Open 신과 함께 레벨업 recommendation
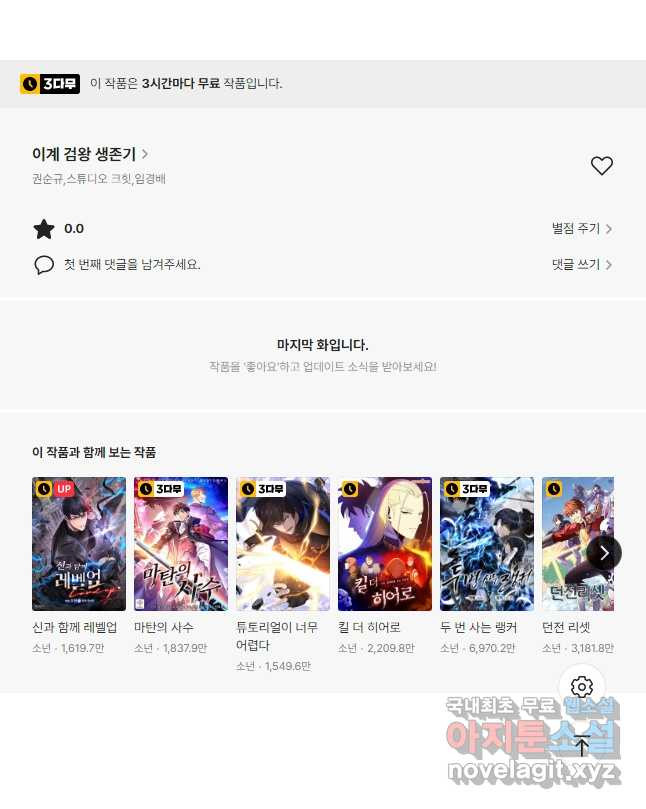 (79, 544)
